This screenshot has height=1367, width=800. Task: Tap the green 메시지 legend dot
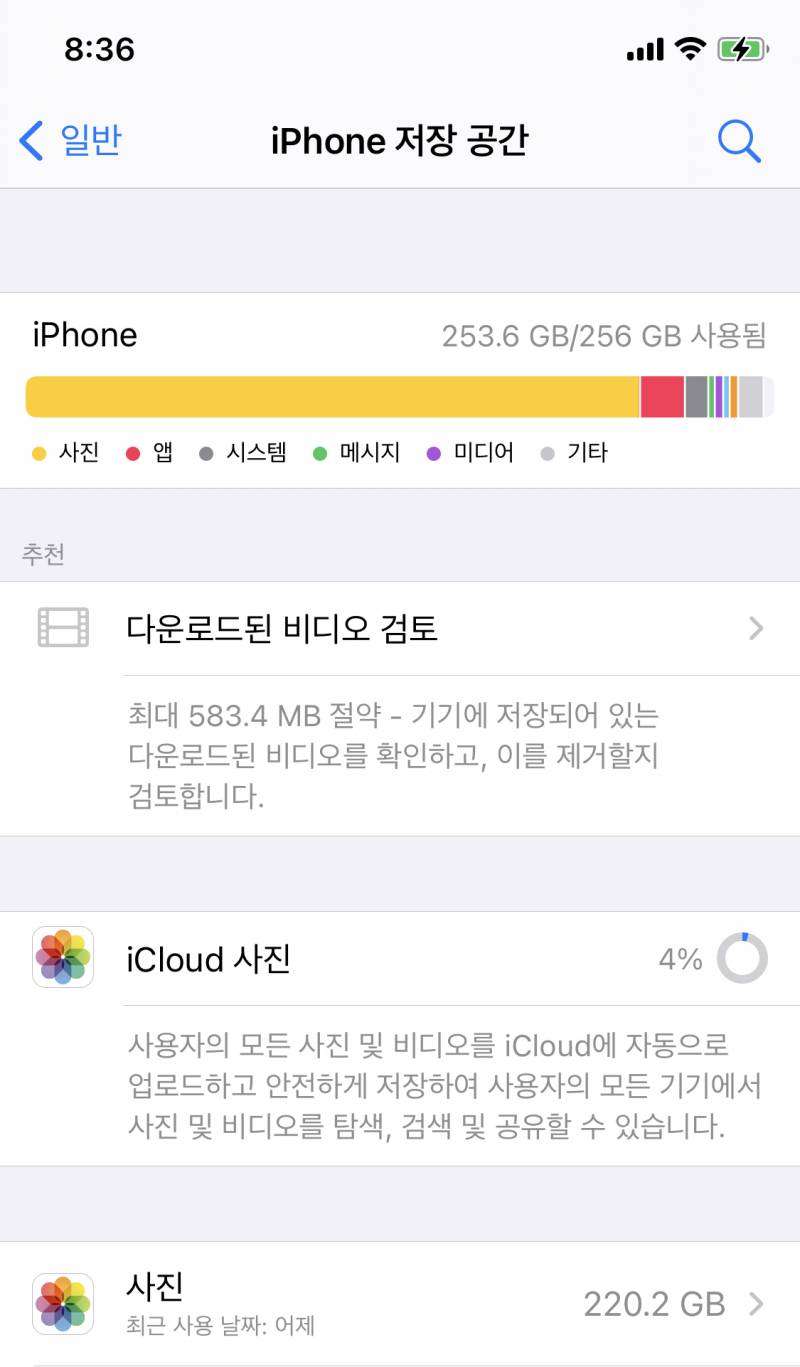click(320, 452)
